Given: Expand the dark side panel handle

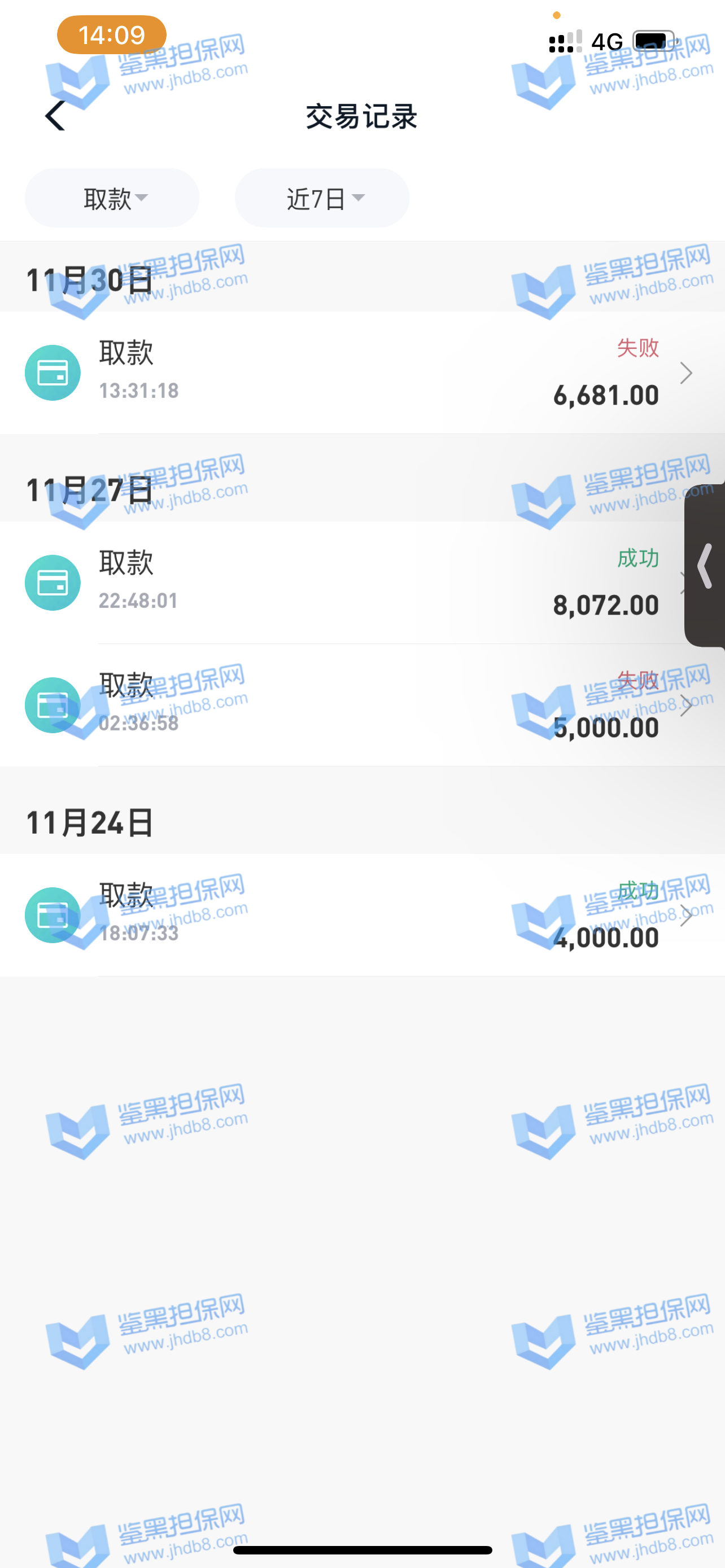Looking at the screenshot, I should 705,566.
